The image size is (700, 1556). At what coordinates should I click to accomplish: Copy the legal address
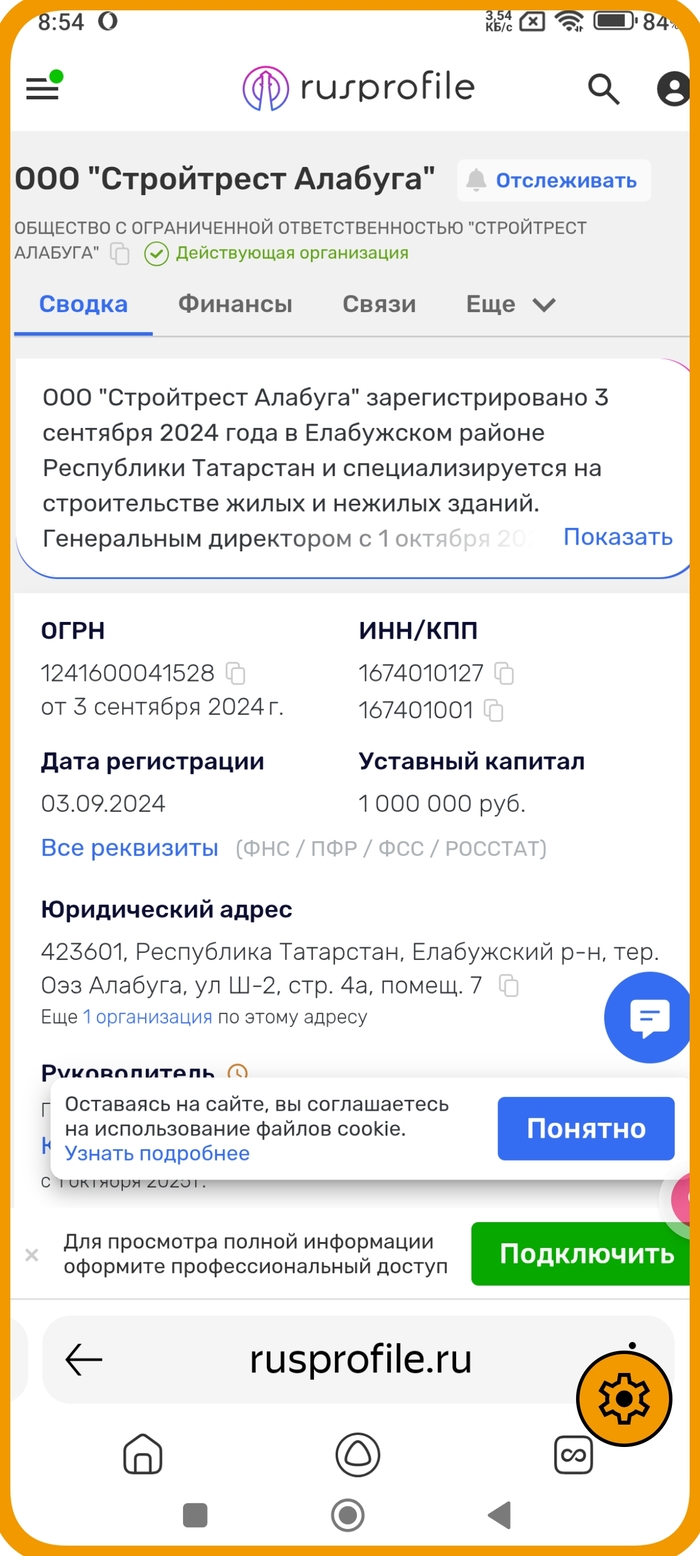click(x=509, y=986)
